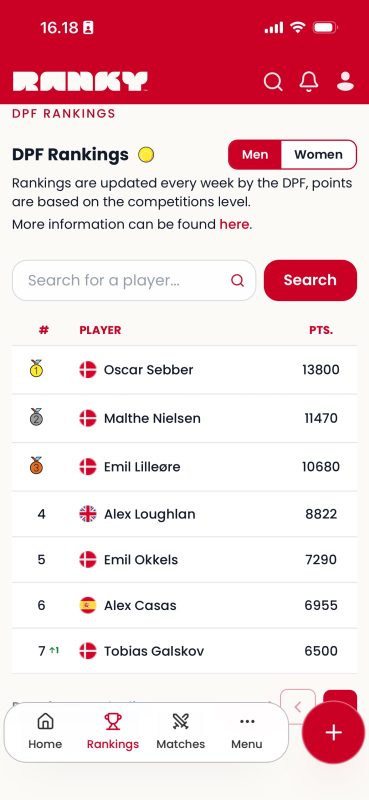This screenshot has width=369, height=800.
Task: Go to the Home tab
Action: click(x=45, y=732)
